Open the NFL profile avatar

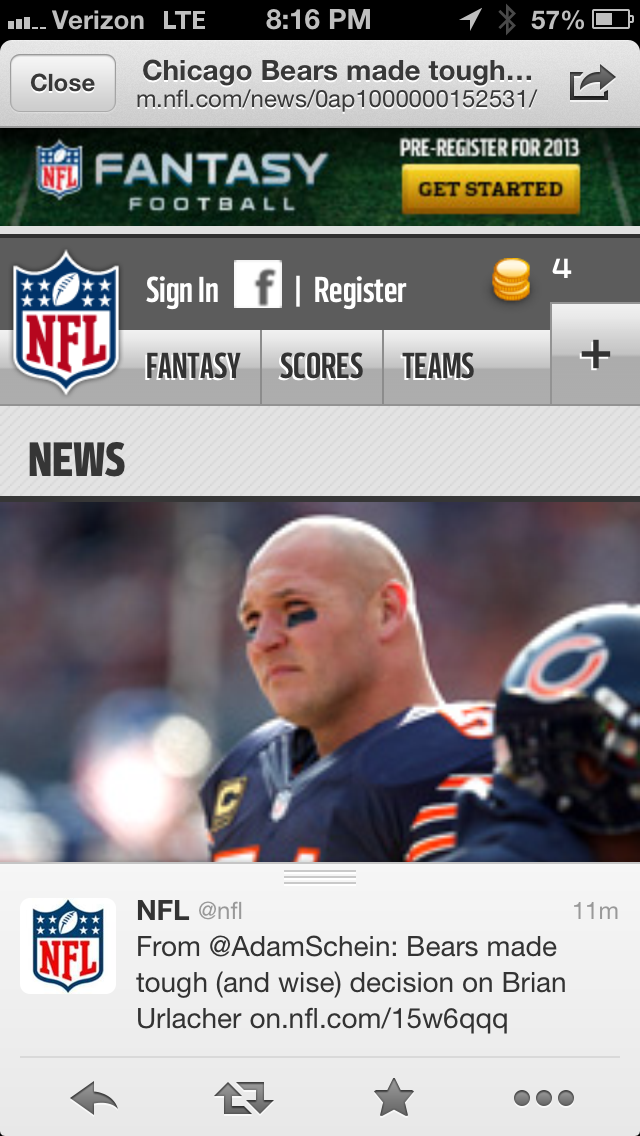point(67,945)
